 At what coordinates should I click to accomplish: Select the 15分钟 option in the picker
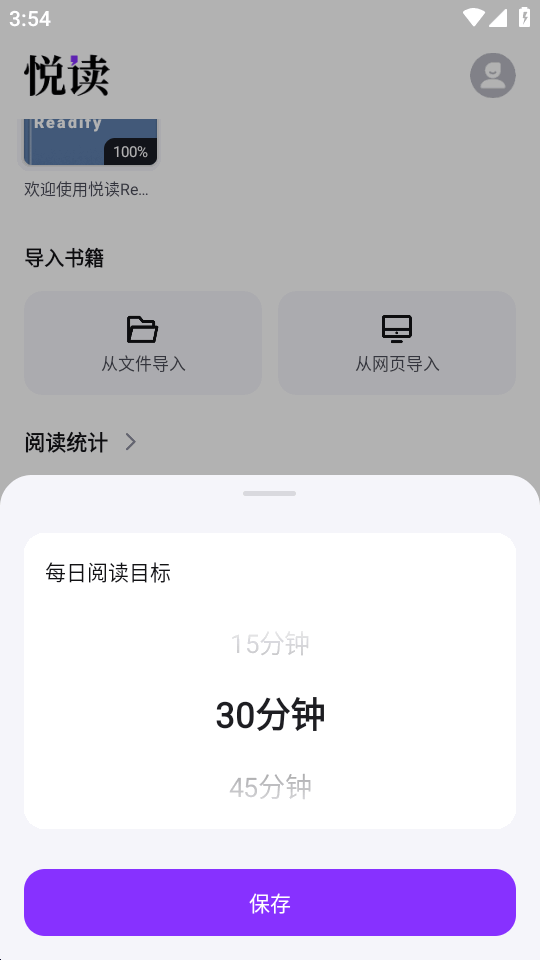coord(269,644)
